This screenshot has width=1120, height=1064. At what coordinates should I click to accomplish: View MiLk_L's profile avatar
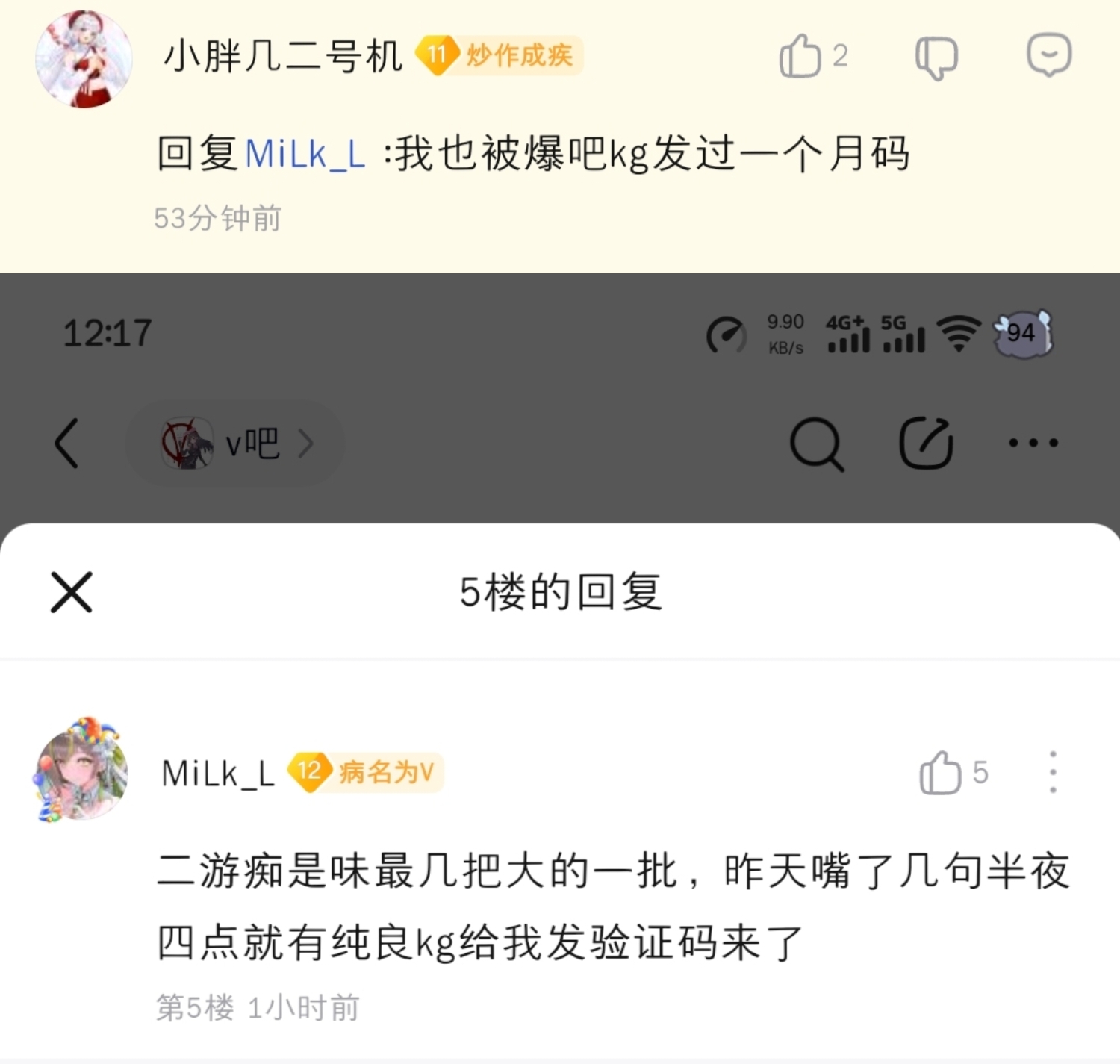pyautogui.click(x=81, y=771)
